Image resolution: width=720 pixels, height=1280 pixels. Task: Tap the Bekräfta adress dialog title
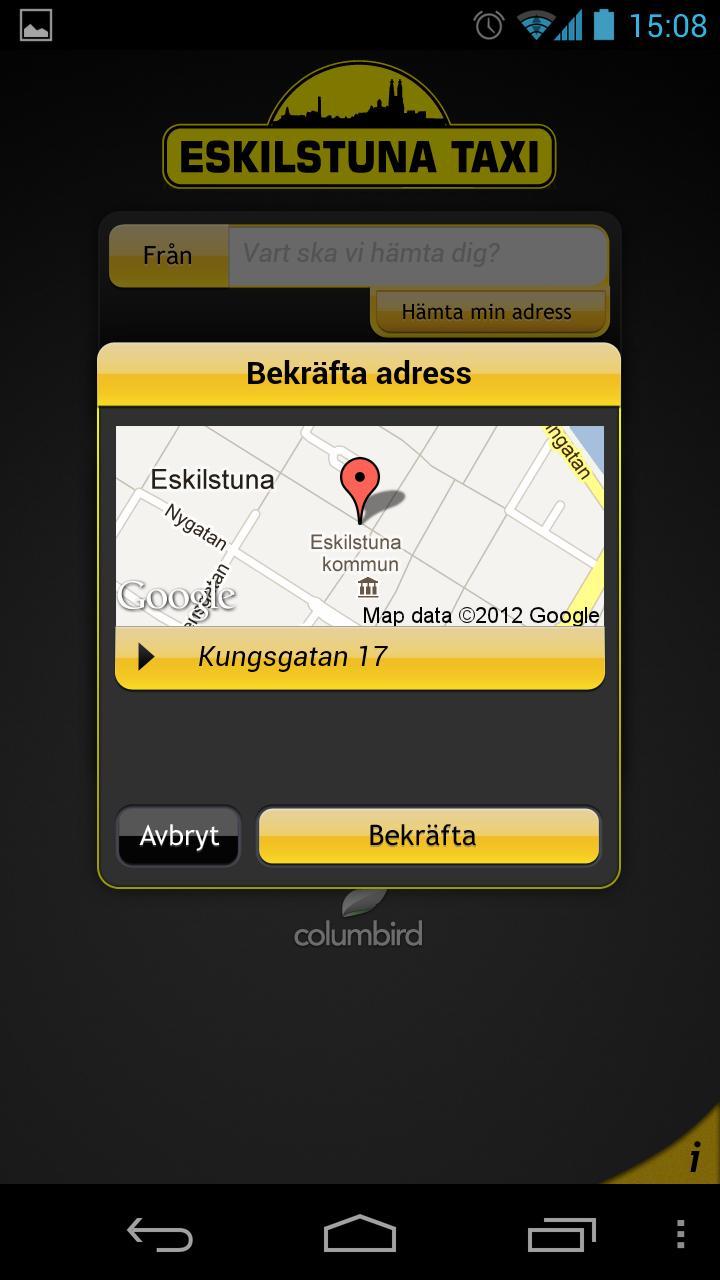tap(358, 373)
